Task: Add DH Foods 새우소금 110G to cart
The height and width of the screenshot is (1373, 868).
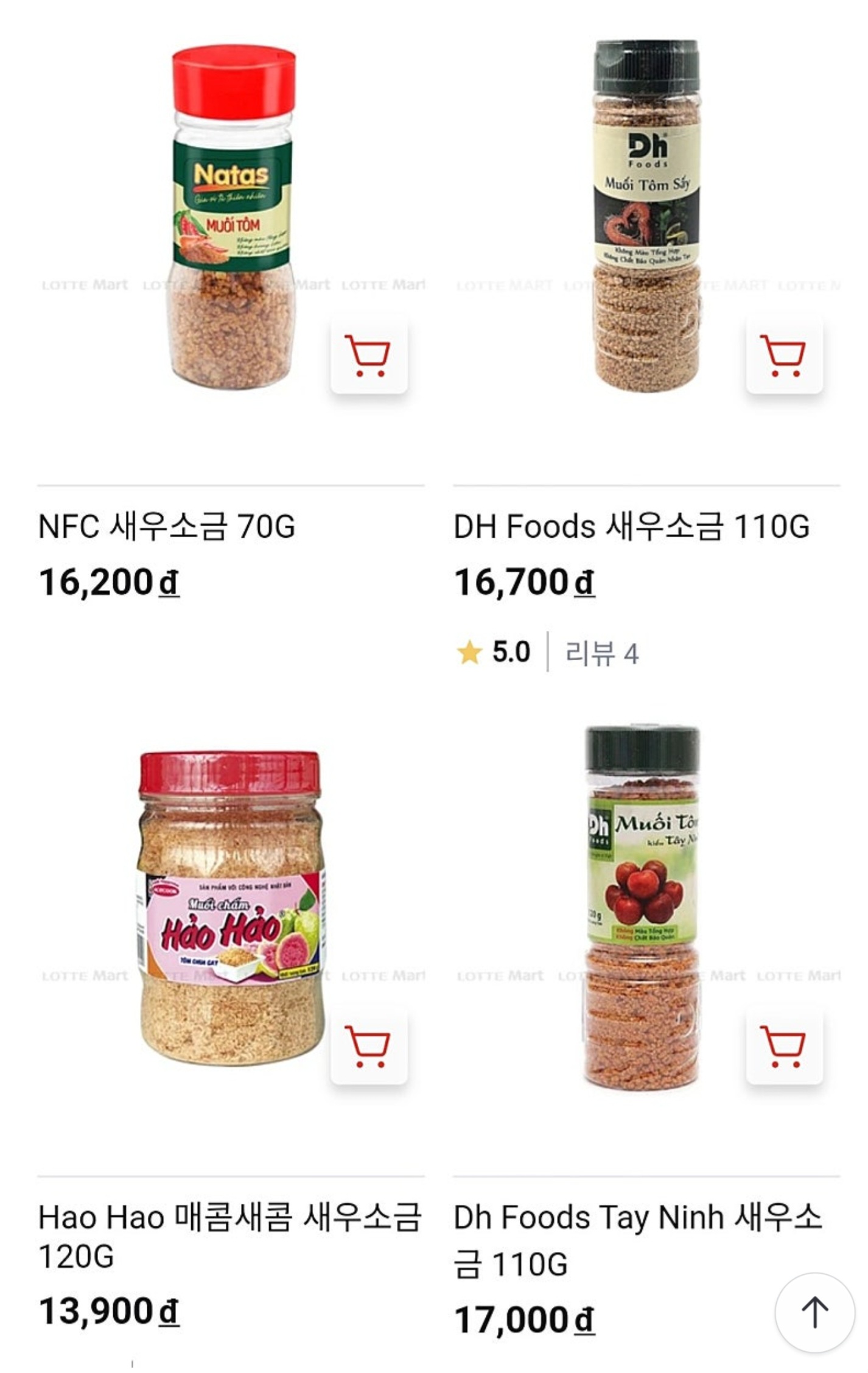Action: click(784, 355)
